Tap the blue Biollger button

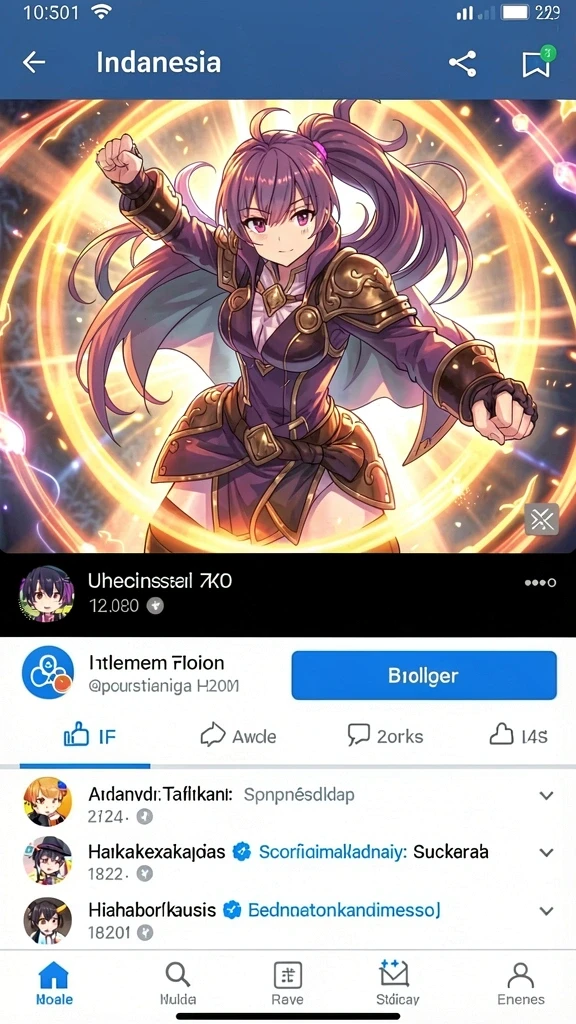coord(424,675)
